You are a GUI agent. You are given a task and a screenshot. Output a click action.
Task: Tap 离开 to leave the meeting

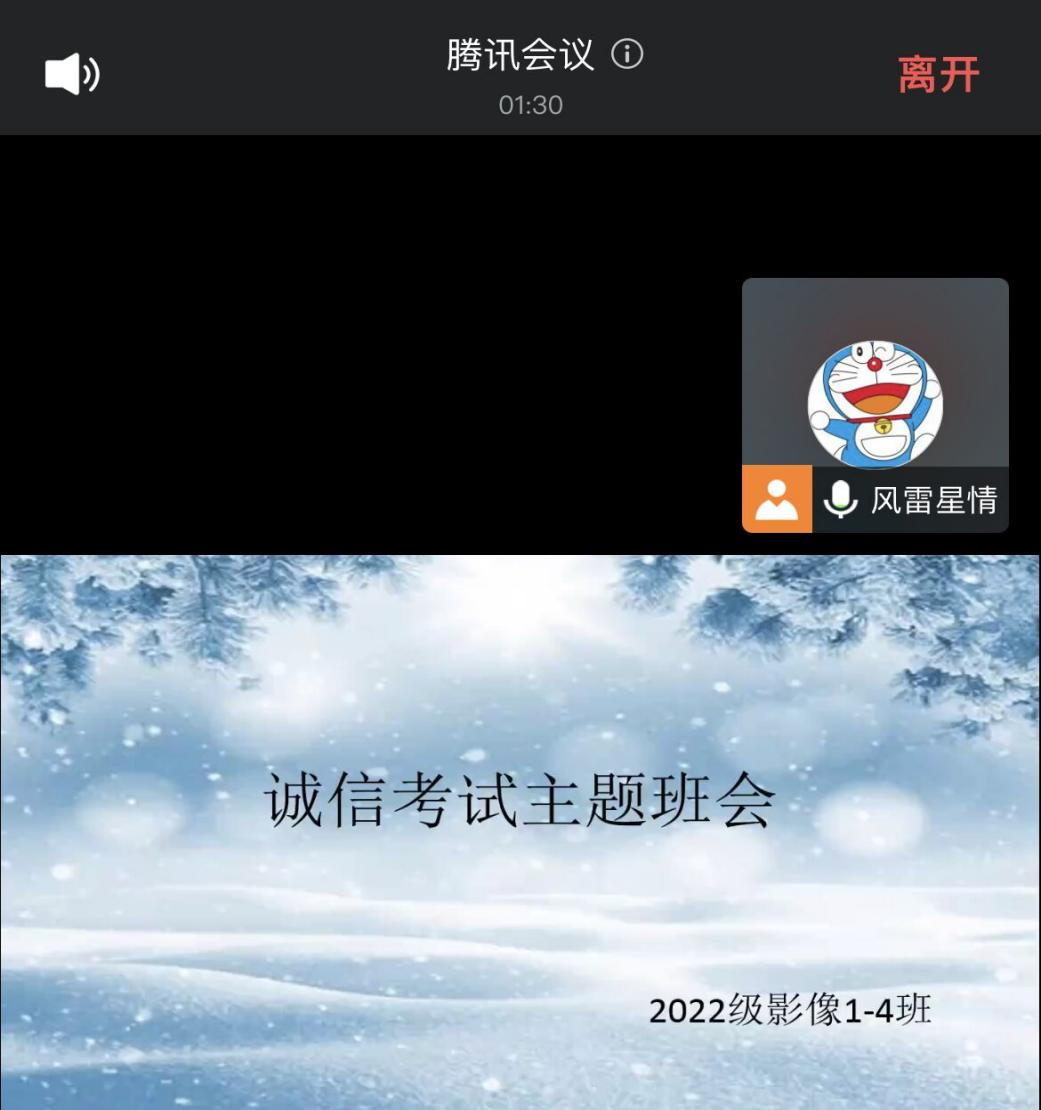tap(937, 75)
